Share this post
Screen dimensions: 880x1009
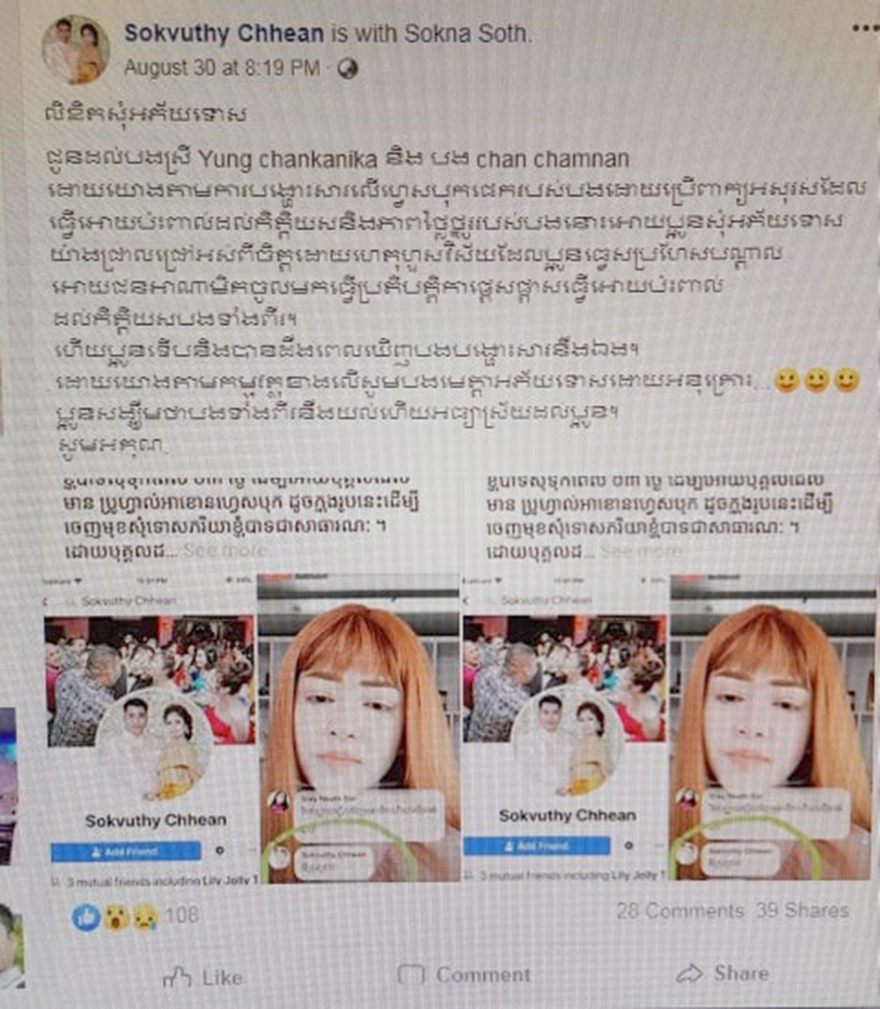[x=722, y=973]
